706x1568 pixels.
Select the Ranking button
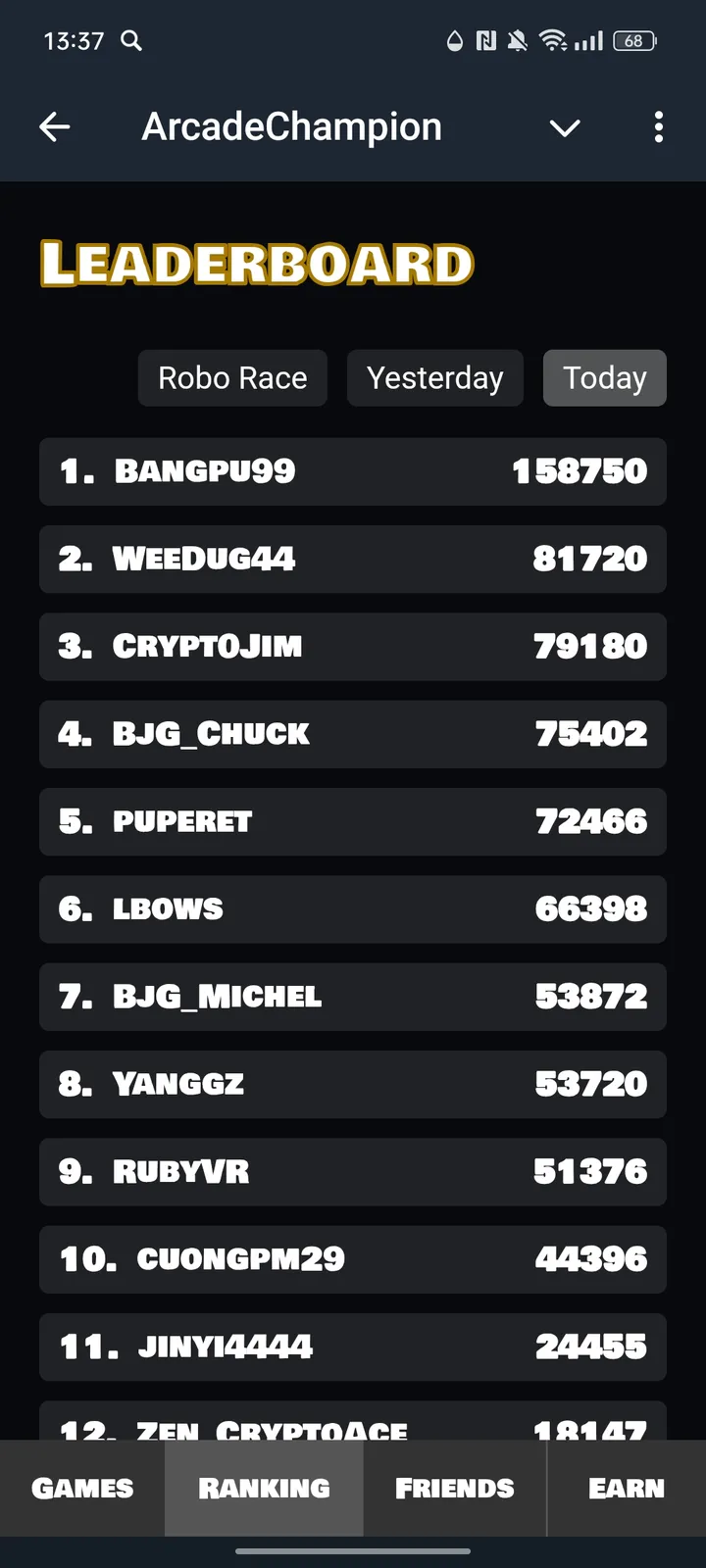[x=265, y=1488]
